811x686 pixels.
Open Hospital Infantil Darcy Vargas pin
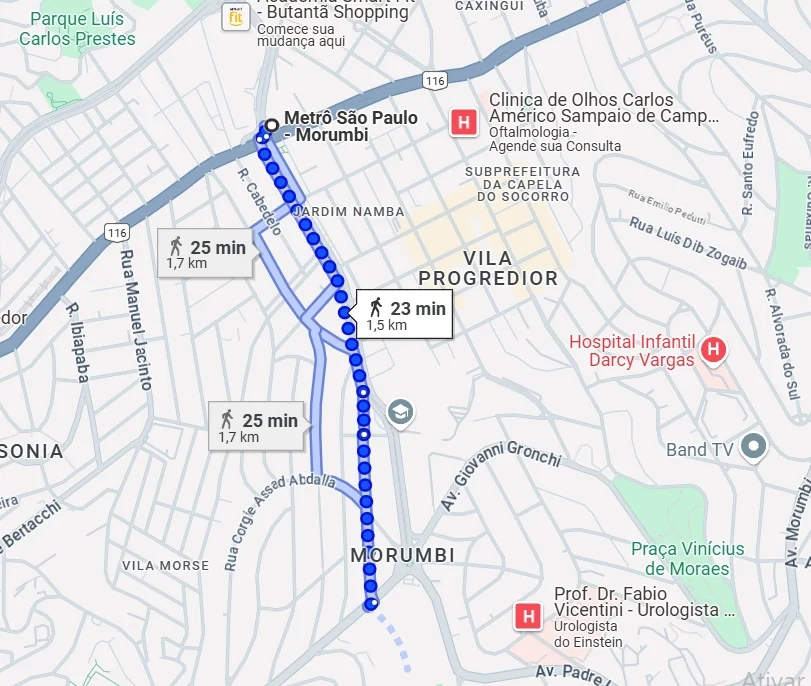[x=712, y=349]
